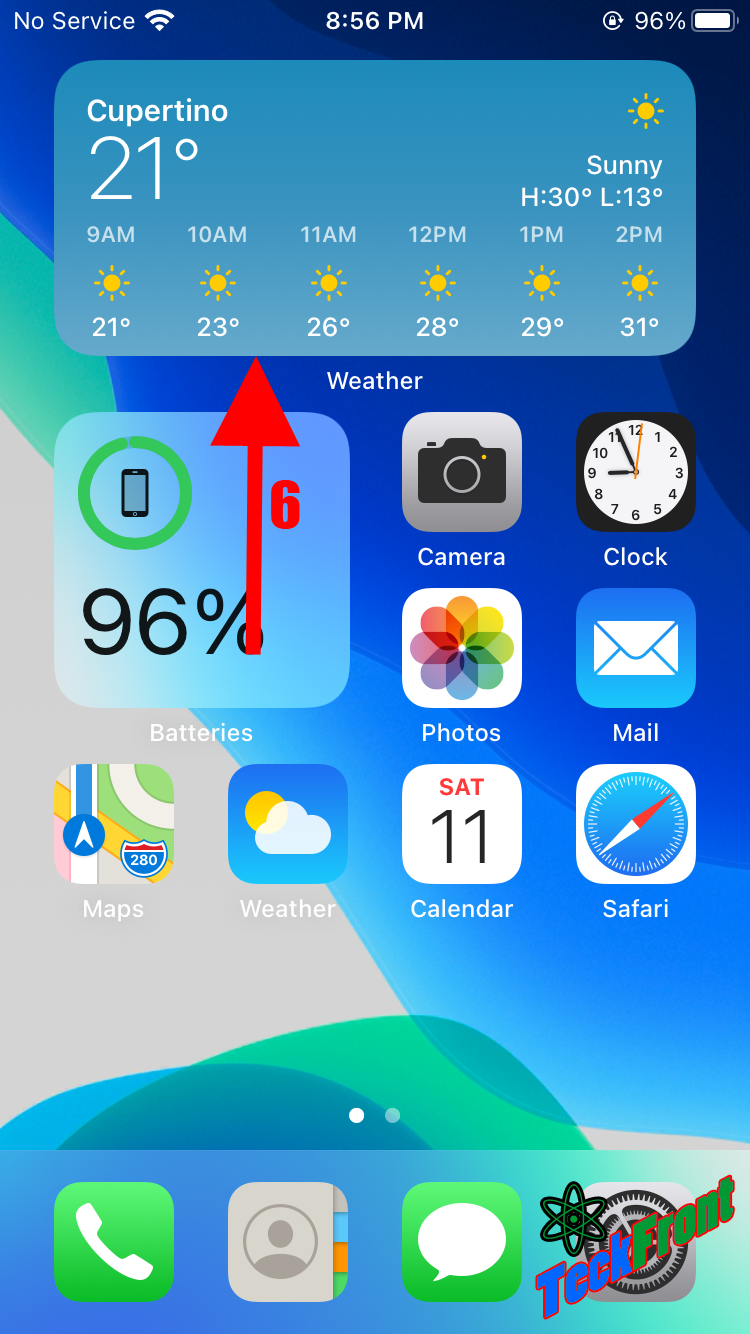750x1334 pixels.
Task: Launch the Camera app
Action: (462, 472)
